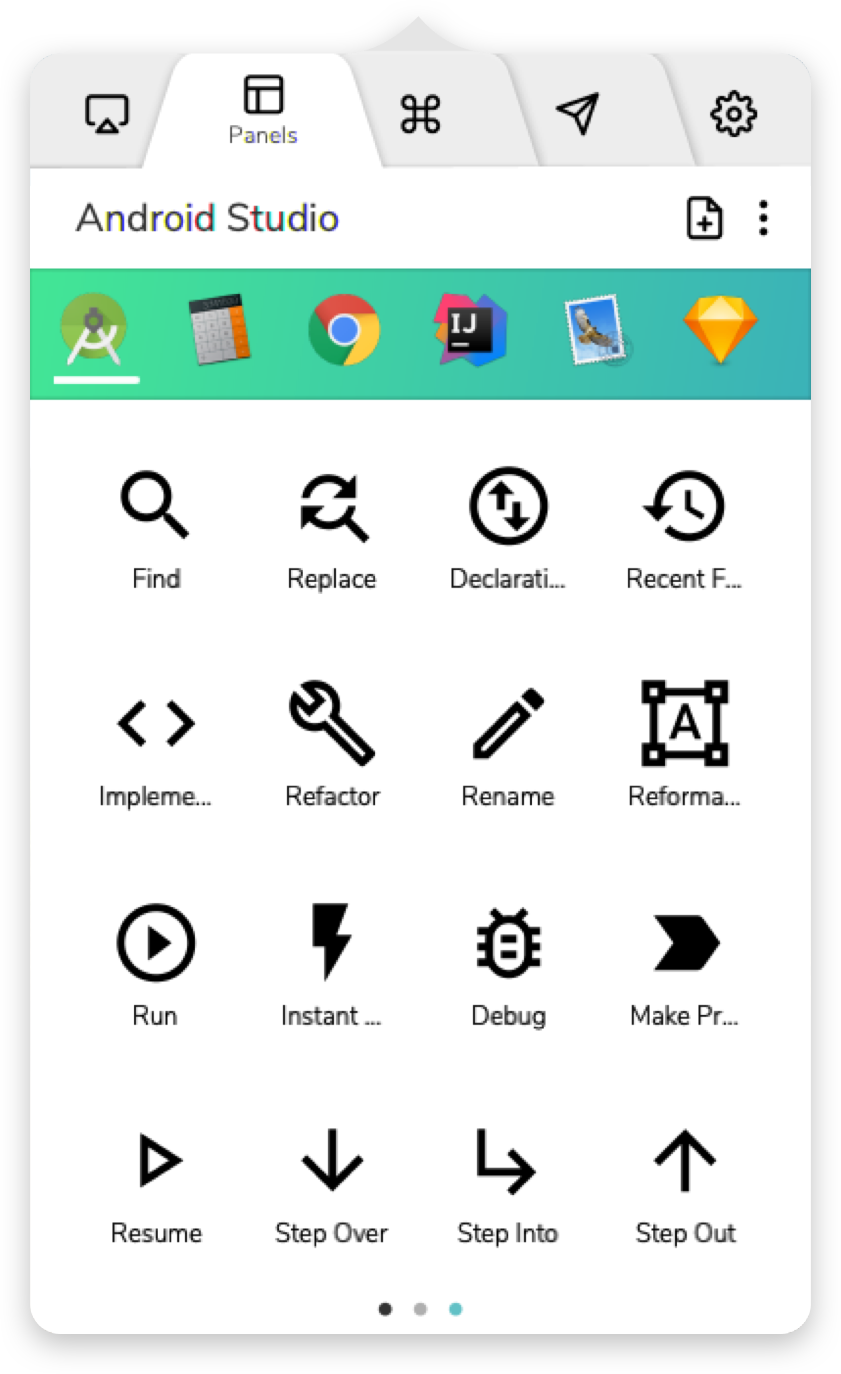The width and height of the screenshot is (841, 1374).
Task: Choose the IntelliJ IDEA app icon
Action: [x=470, y=329]
